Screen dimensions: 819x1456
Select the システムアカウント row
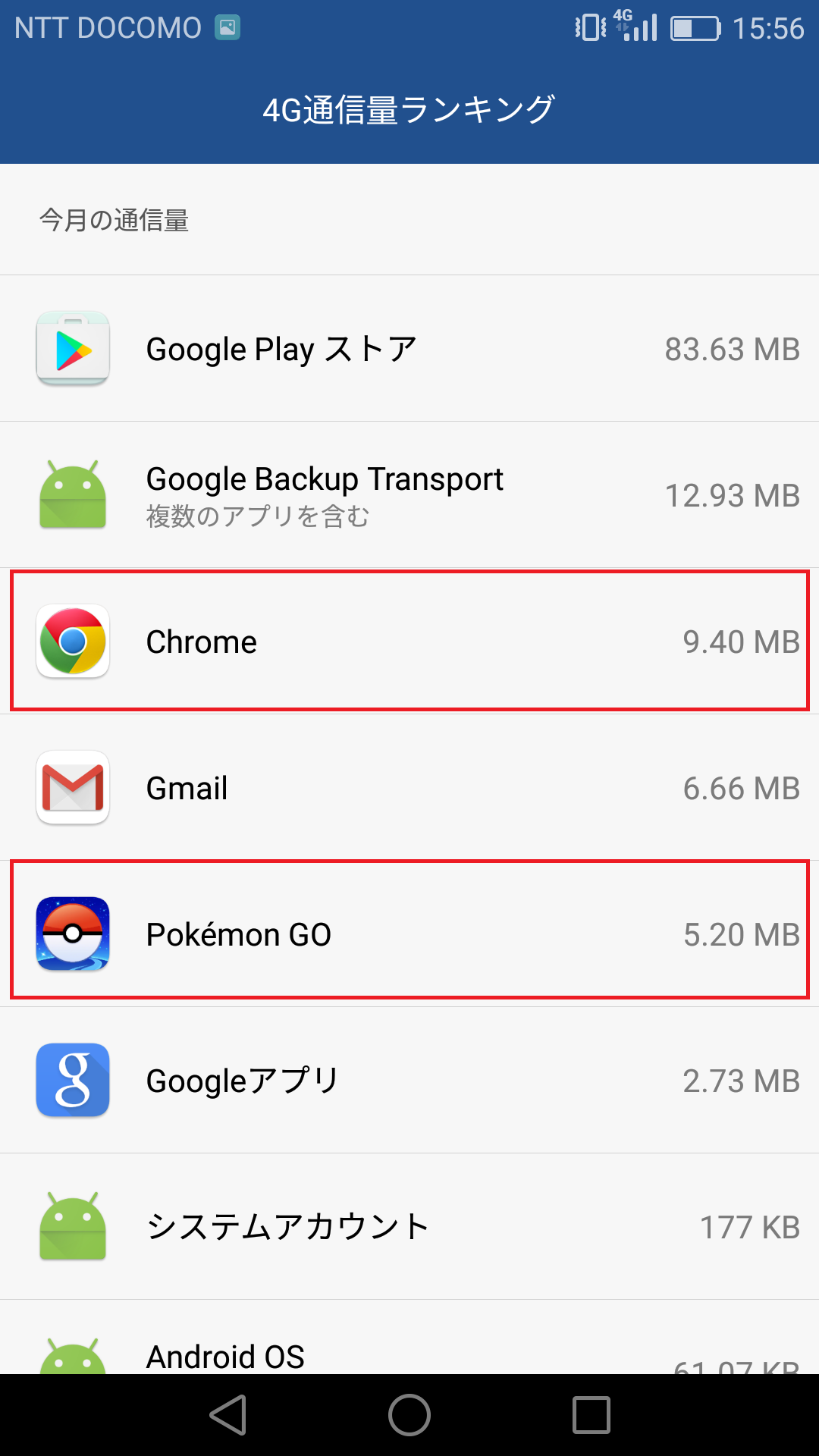click(x=409, y=1227)
